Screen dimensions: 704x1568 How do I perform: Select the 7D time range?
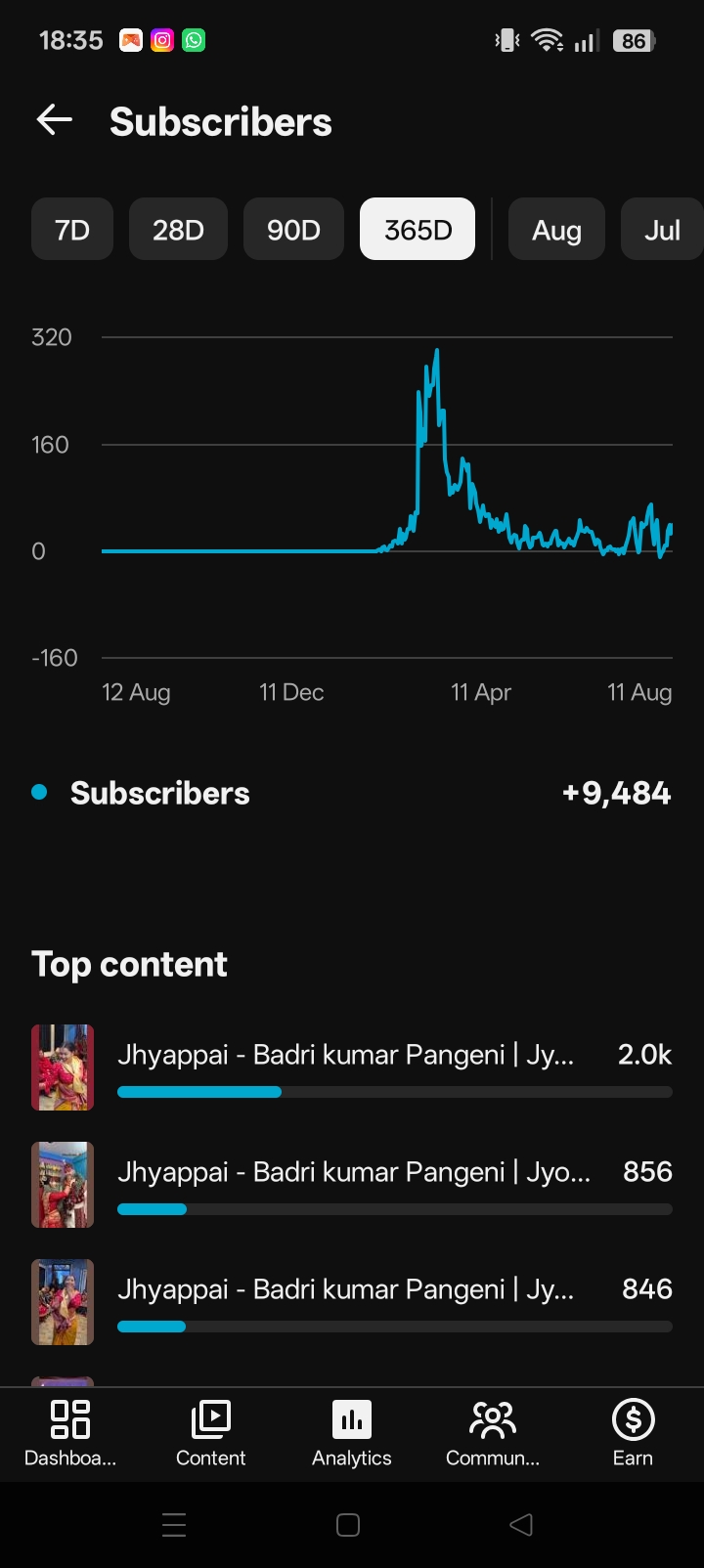[72, 230]
